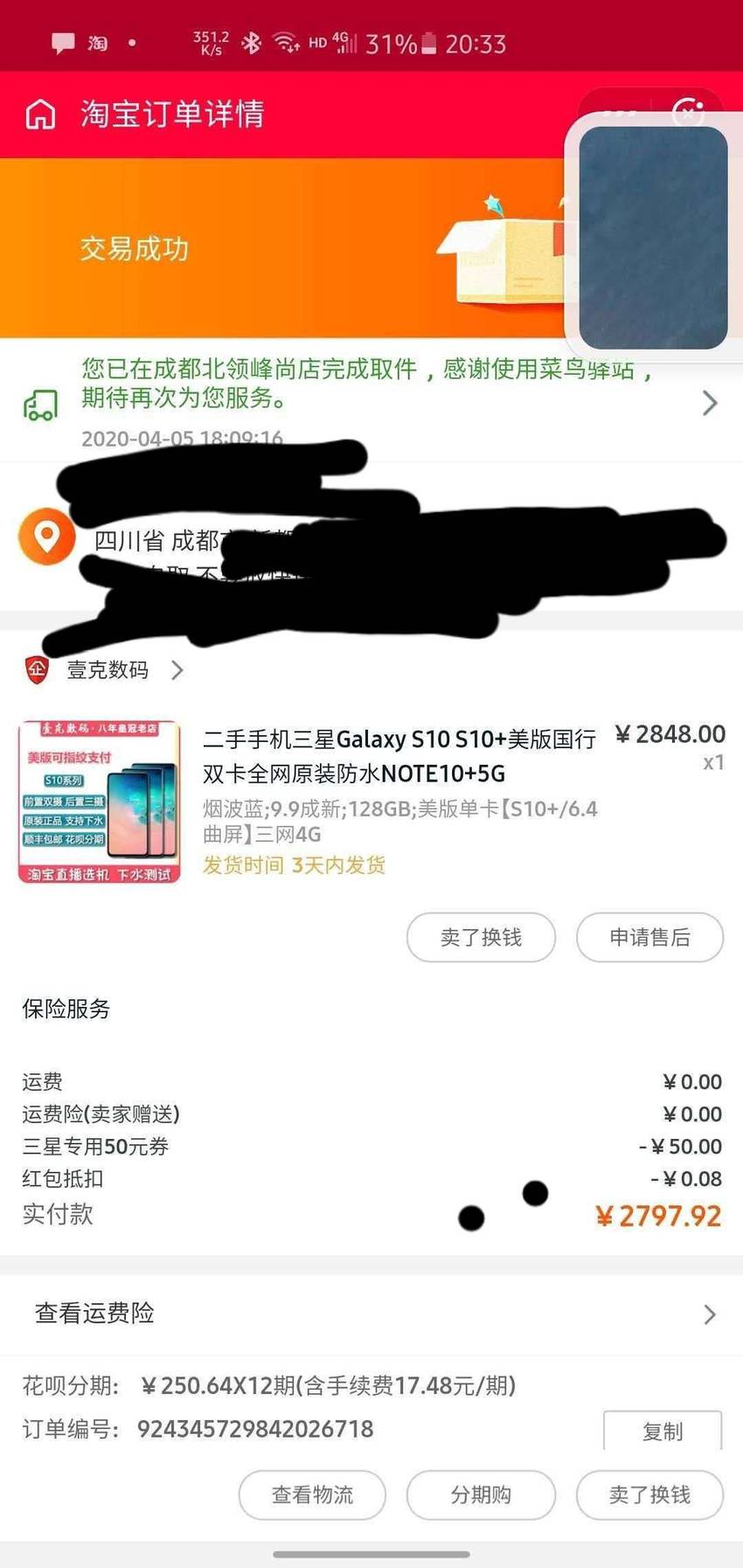
Task: Tap 卖了换钱 in the bottom bar
Action: click(x=649, y=1495)
